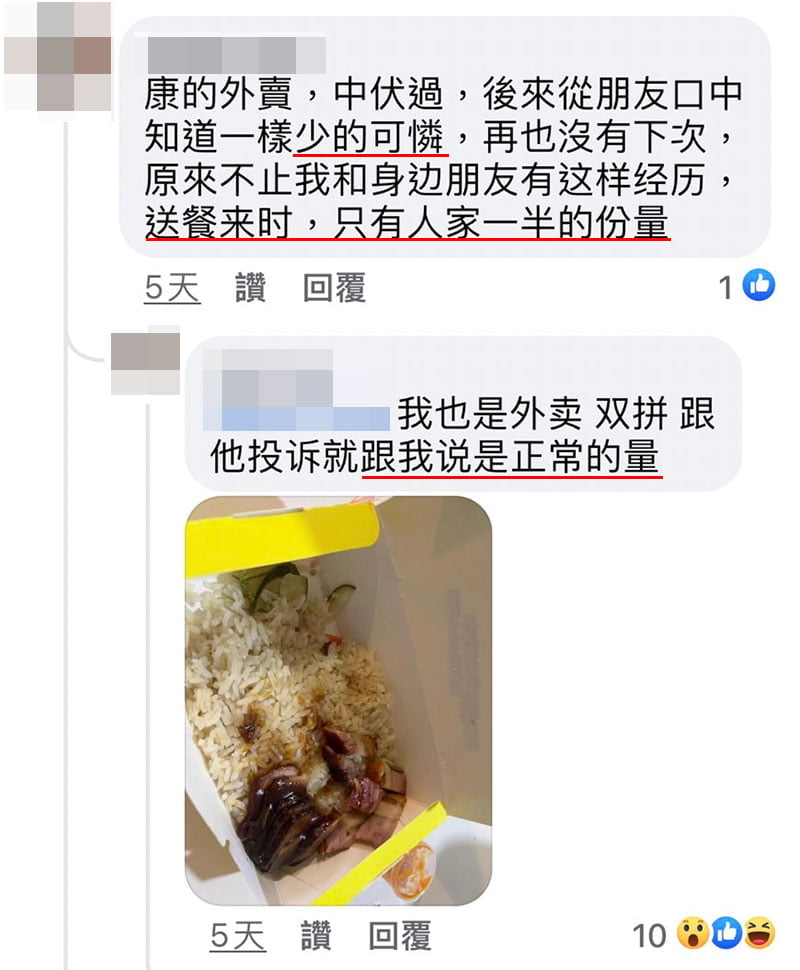Viewport: 800px width, 970px height.
Task: Open the 5天 timestamp under the photo reply
Action: tap(238, 936)
